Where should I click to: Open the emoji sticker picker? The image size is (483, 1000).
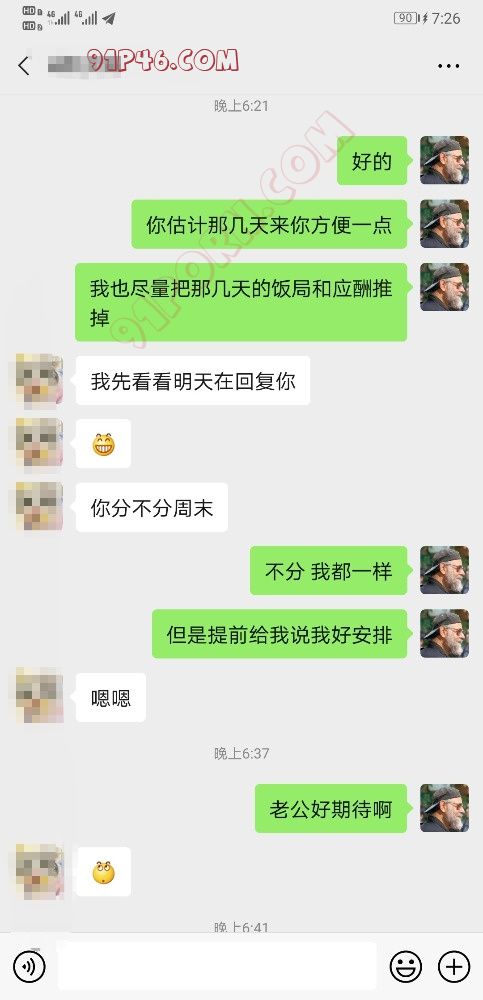[x=406, y=967]
